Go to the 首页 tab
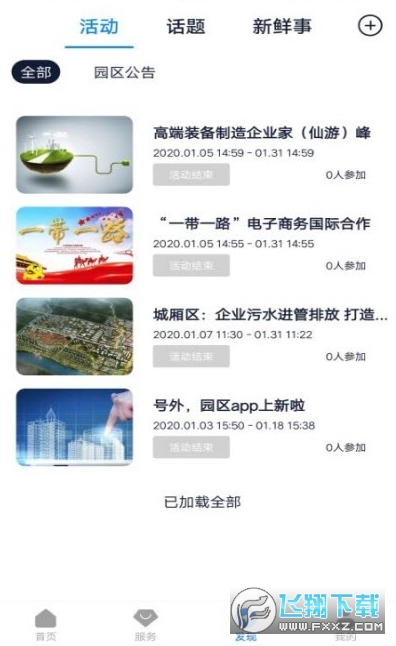Screen dimensions: 396x646 46,625
